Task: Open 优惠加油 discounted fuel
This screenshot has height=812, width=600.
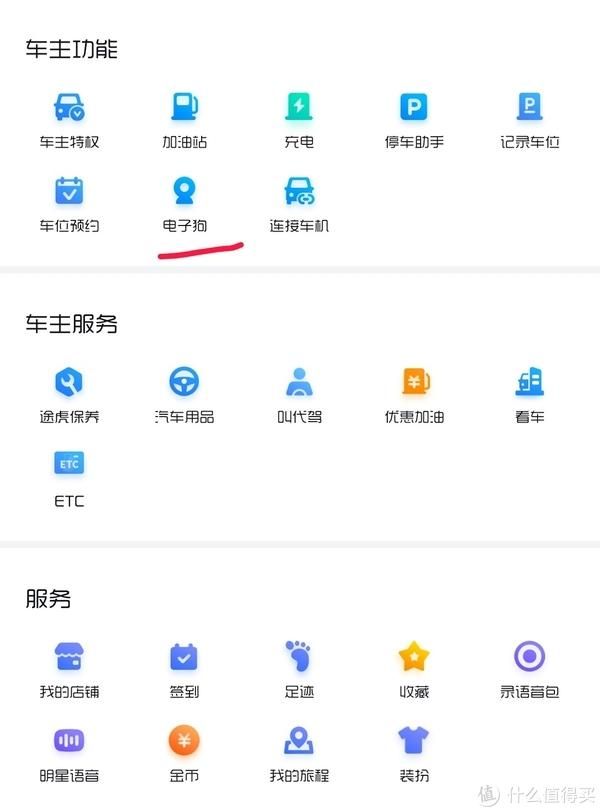Action: 414,383
